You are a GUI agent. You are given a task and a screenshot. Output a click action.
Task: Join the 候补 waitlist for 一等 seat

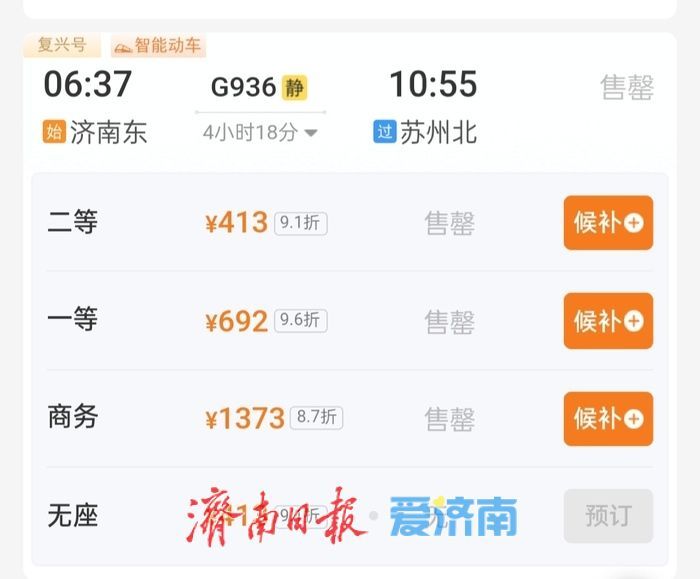click(608, 321)
